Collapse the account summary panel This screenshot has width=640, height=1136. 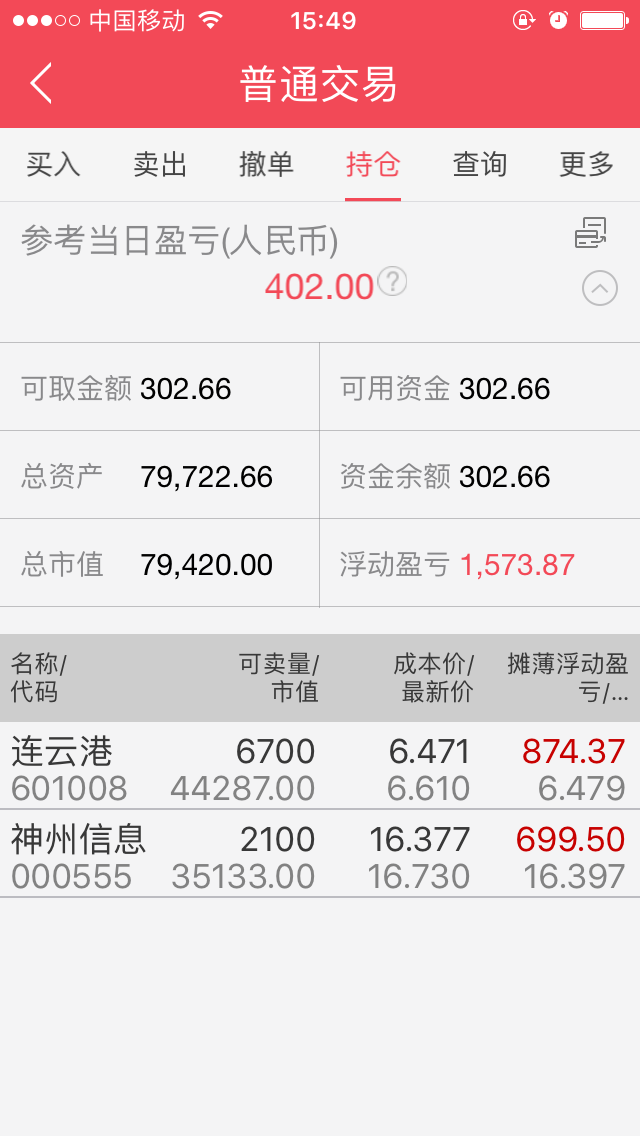point(600,289)
